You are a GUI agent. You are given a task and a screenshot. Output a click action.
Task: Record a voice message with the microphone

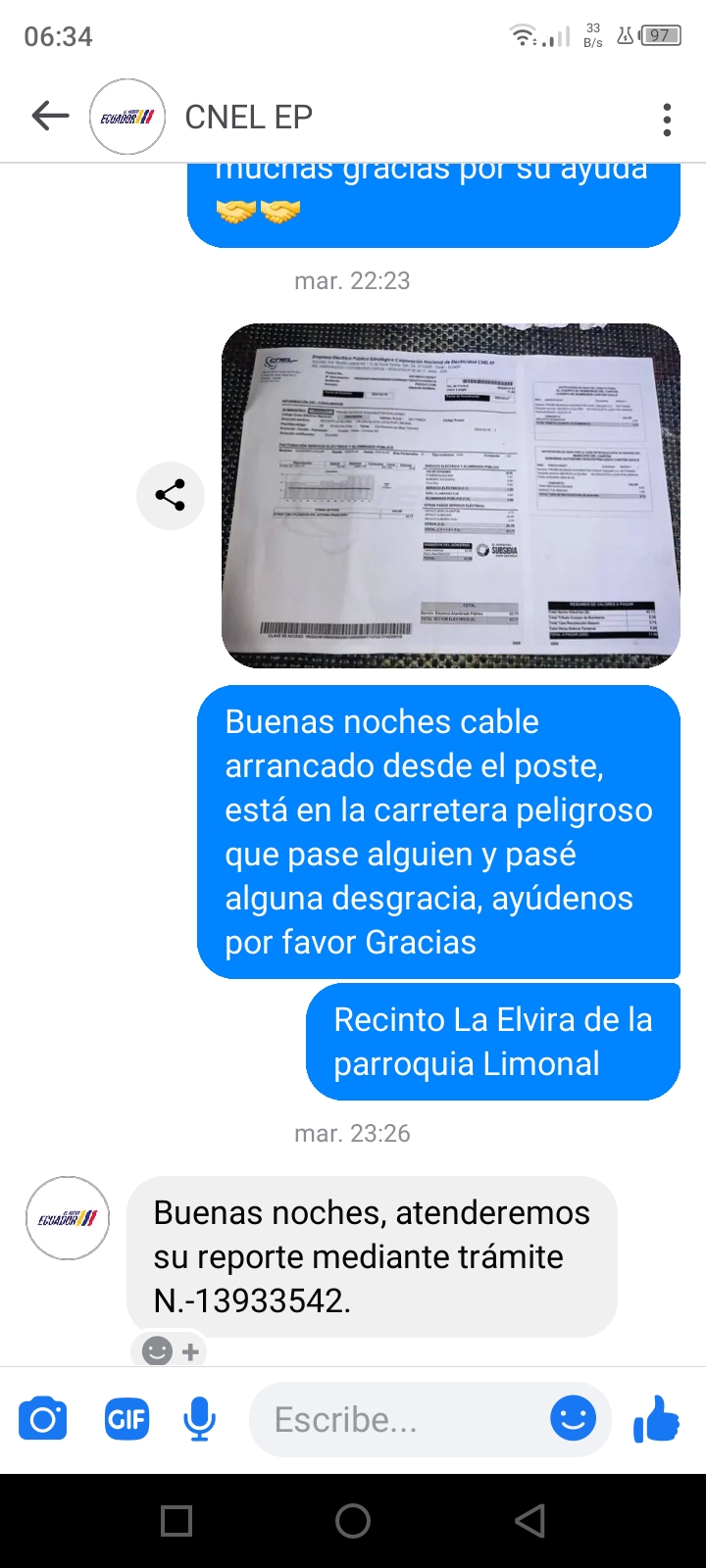pyautogui.click(x=200, y=1419)
